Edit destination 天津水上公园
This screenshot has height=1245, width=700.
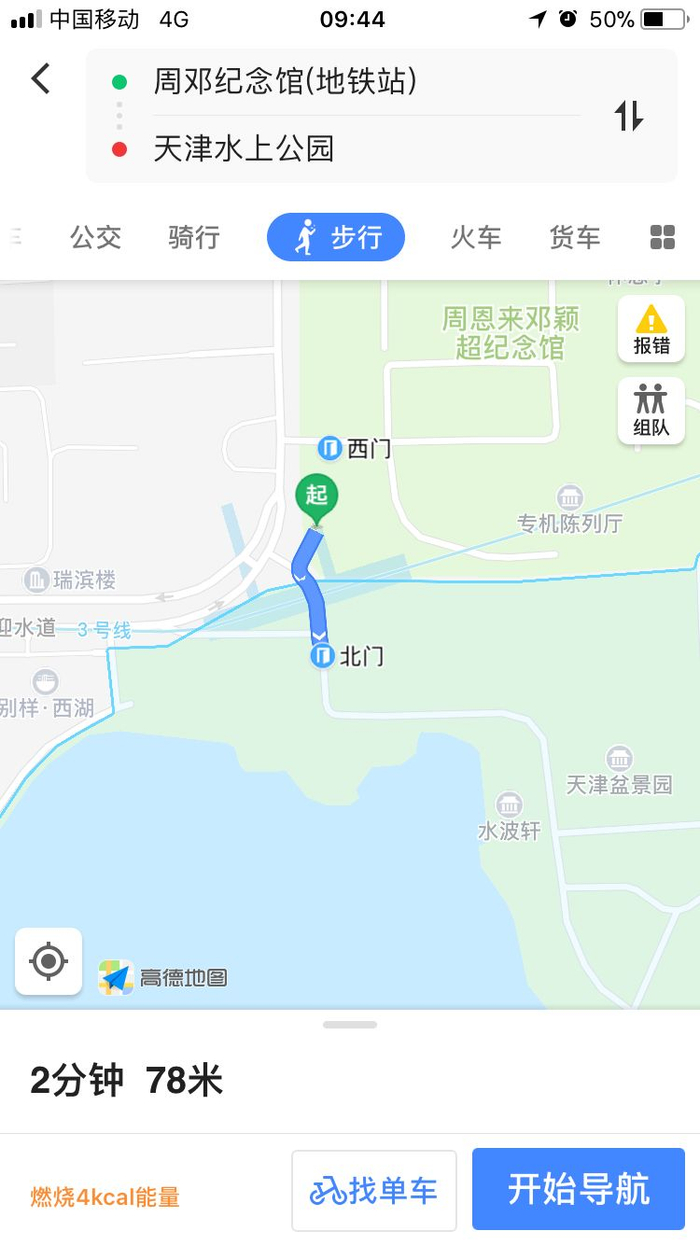tap(243, 149)
